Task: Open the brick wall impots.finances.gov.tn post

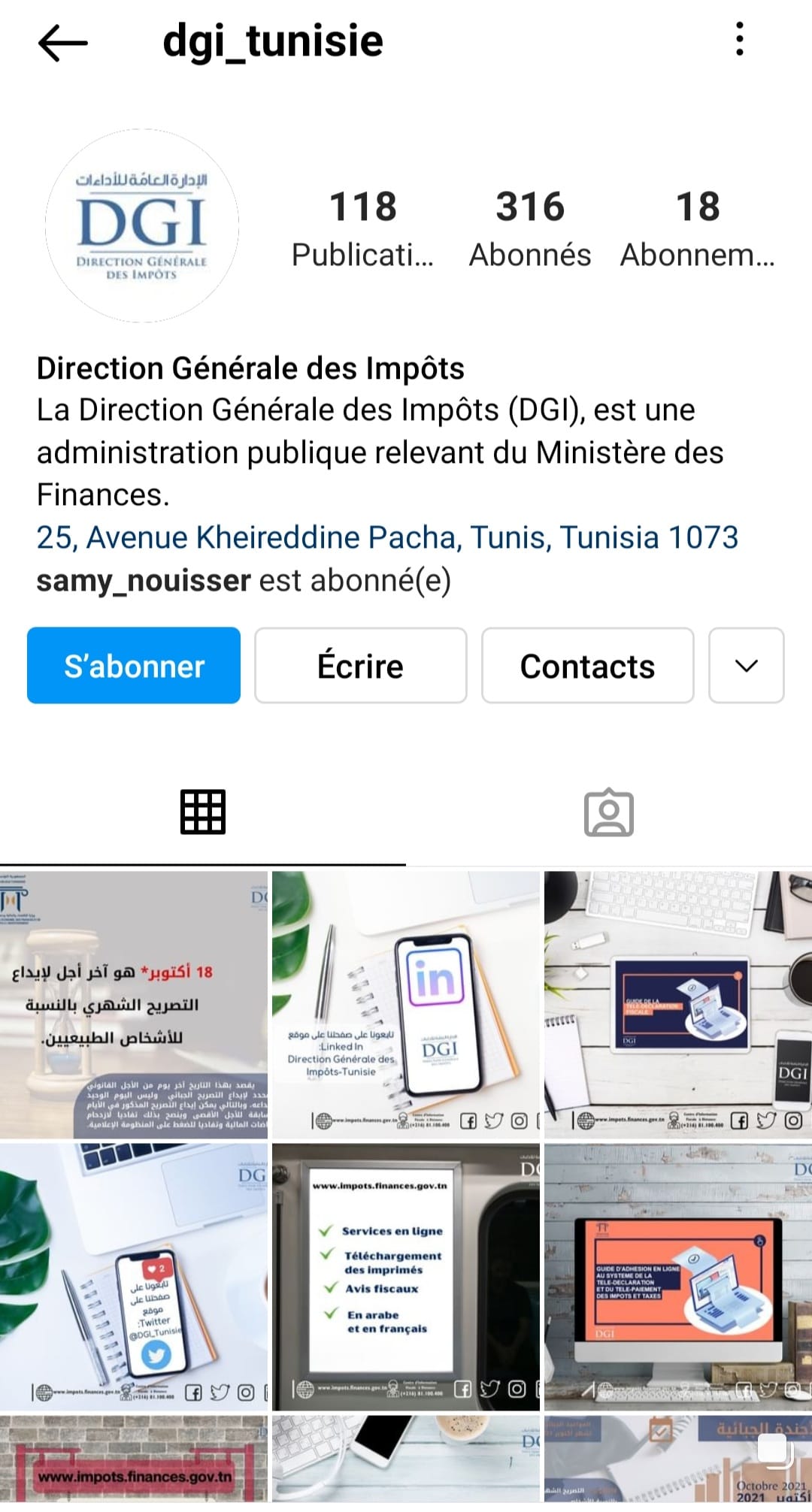Action: pyautogui.click(x=134, y=1459)
